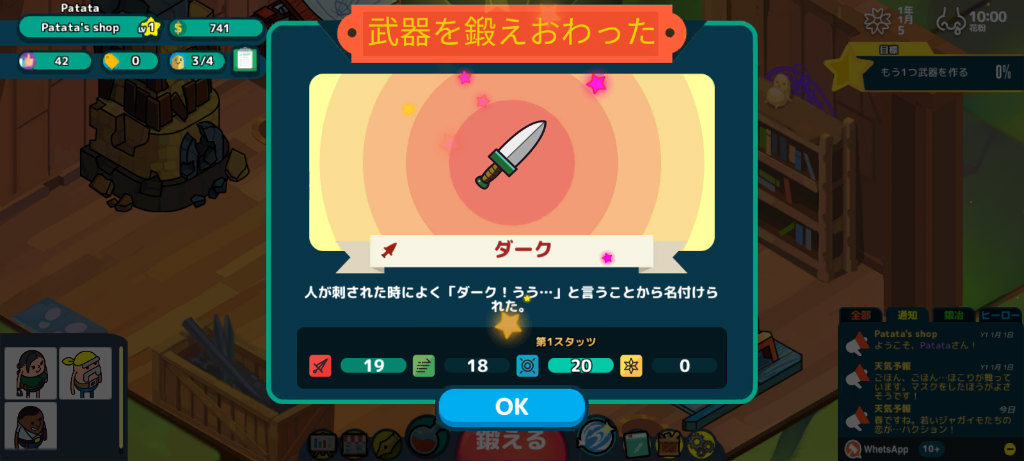Open the clipboard icon next to worker count

tap(245, 61)
